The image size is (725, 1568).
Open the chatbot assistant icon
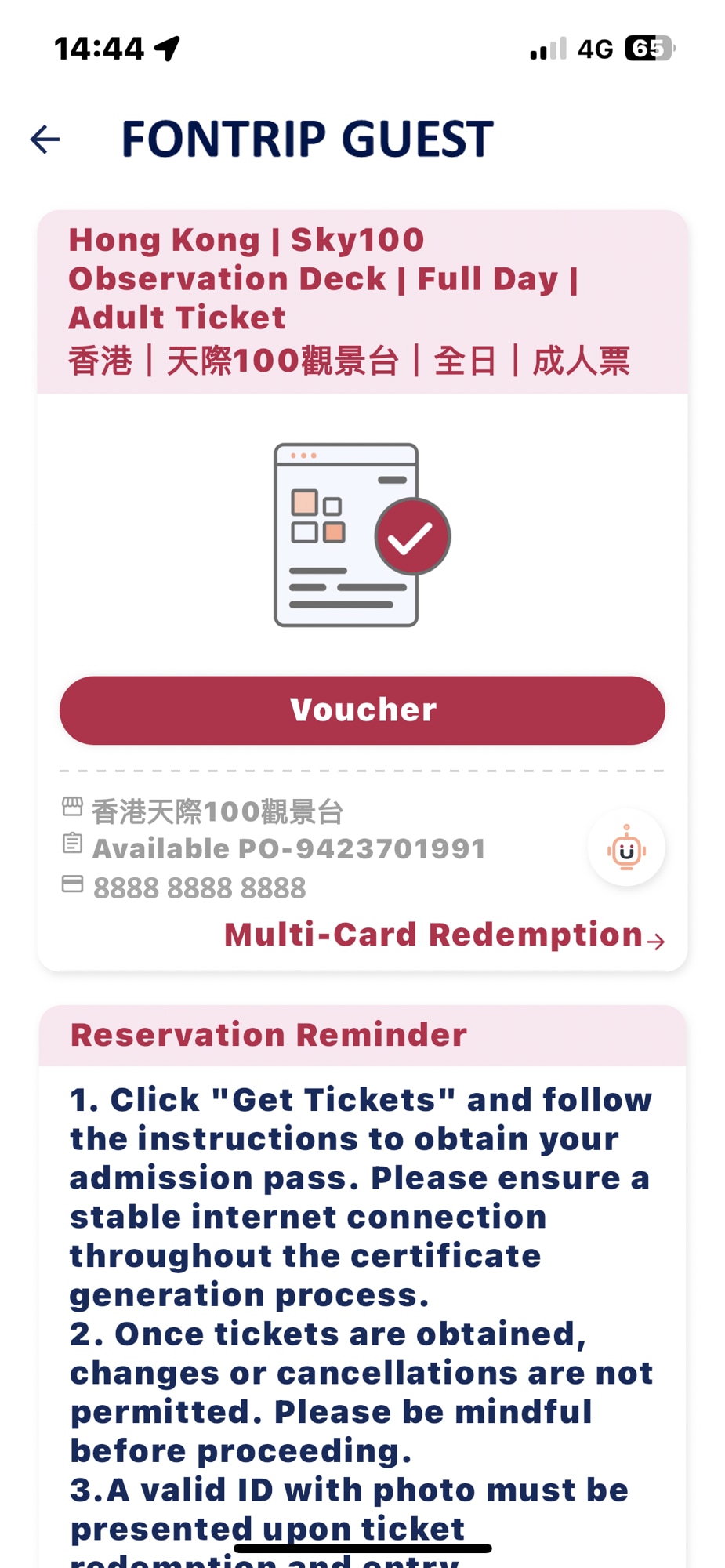coord(626,848)
